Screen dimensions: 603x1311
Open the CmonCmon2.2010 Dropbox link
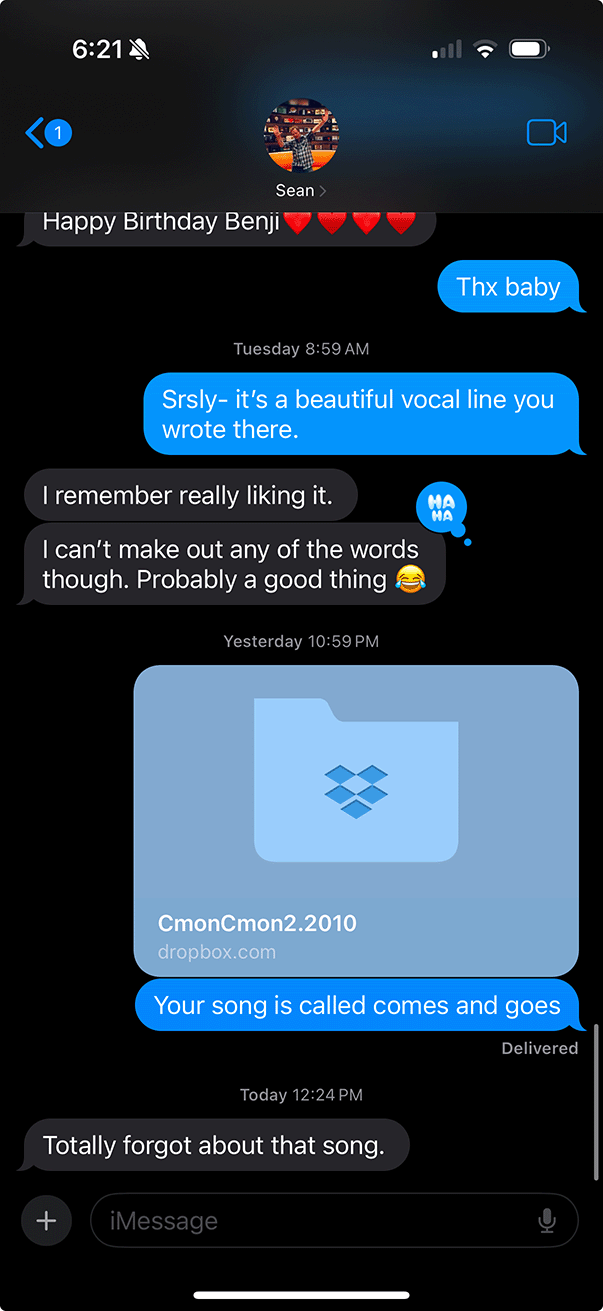pos(356,820)
